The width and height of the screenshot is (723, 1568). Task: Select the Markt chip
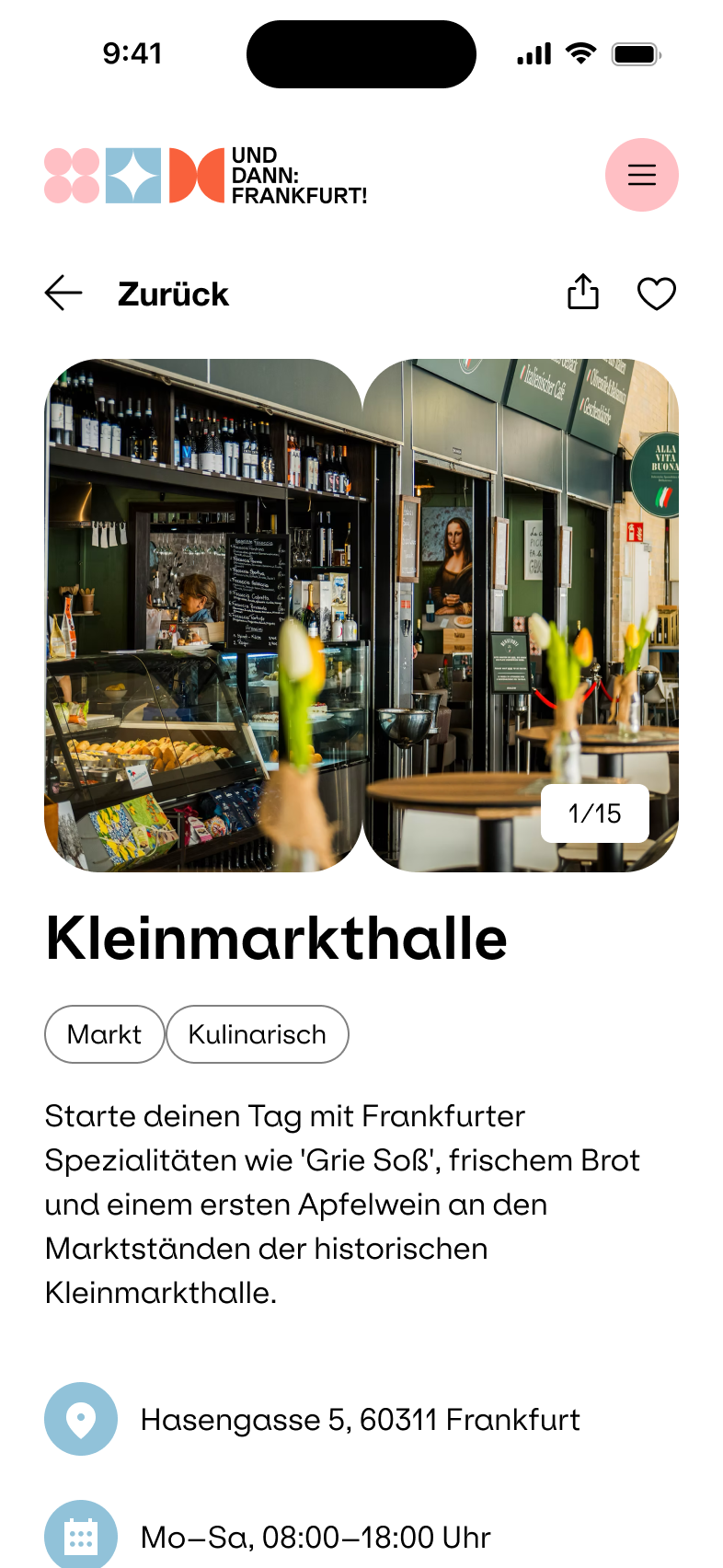click(x=105, y=1034)
